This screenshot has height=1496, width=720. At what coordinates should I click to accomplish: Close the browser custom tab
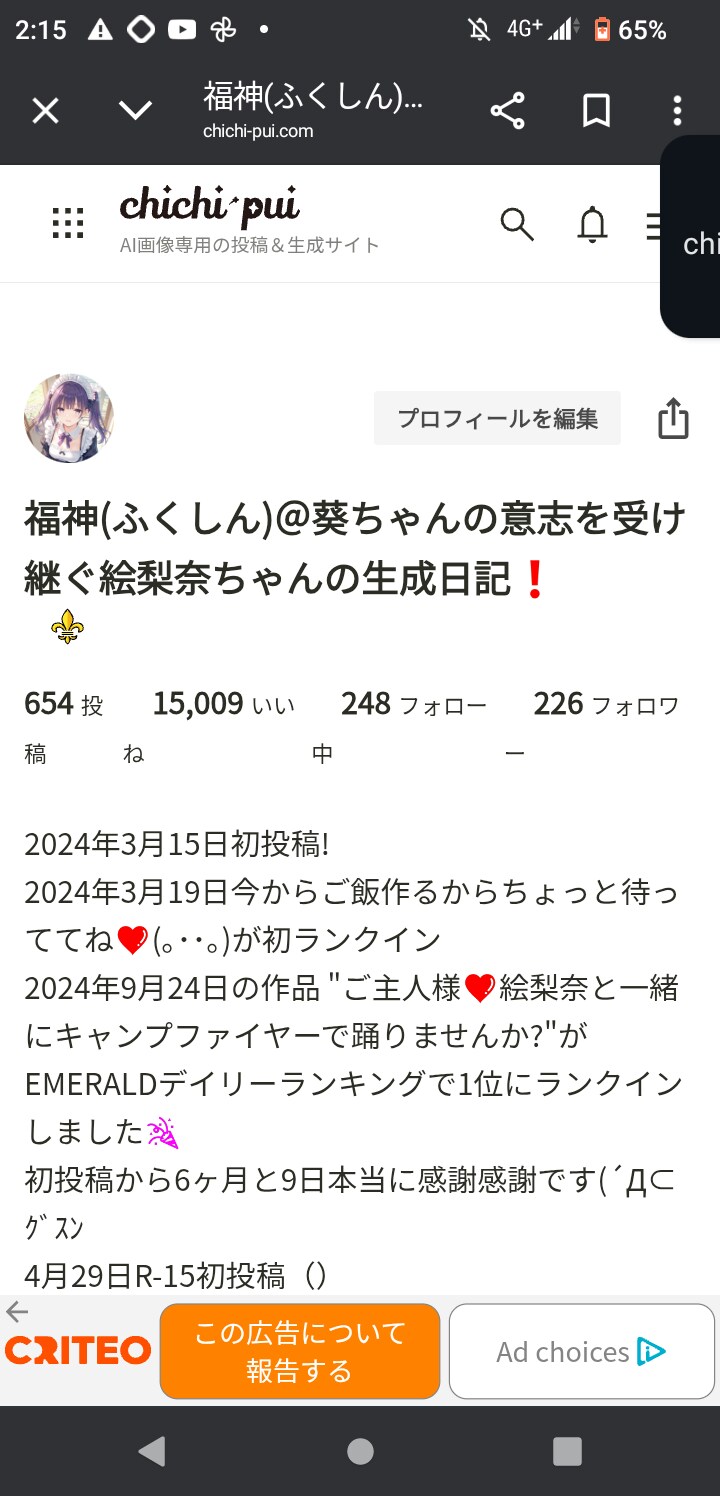click(45, 111)
